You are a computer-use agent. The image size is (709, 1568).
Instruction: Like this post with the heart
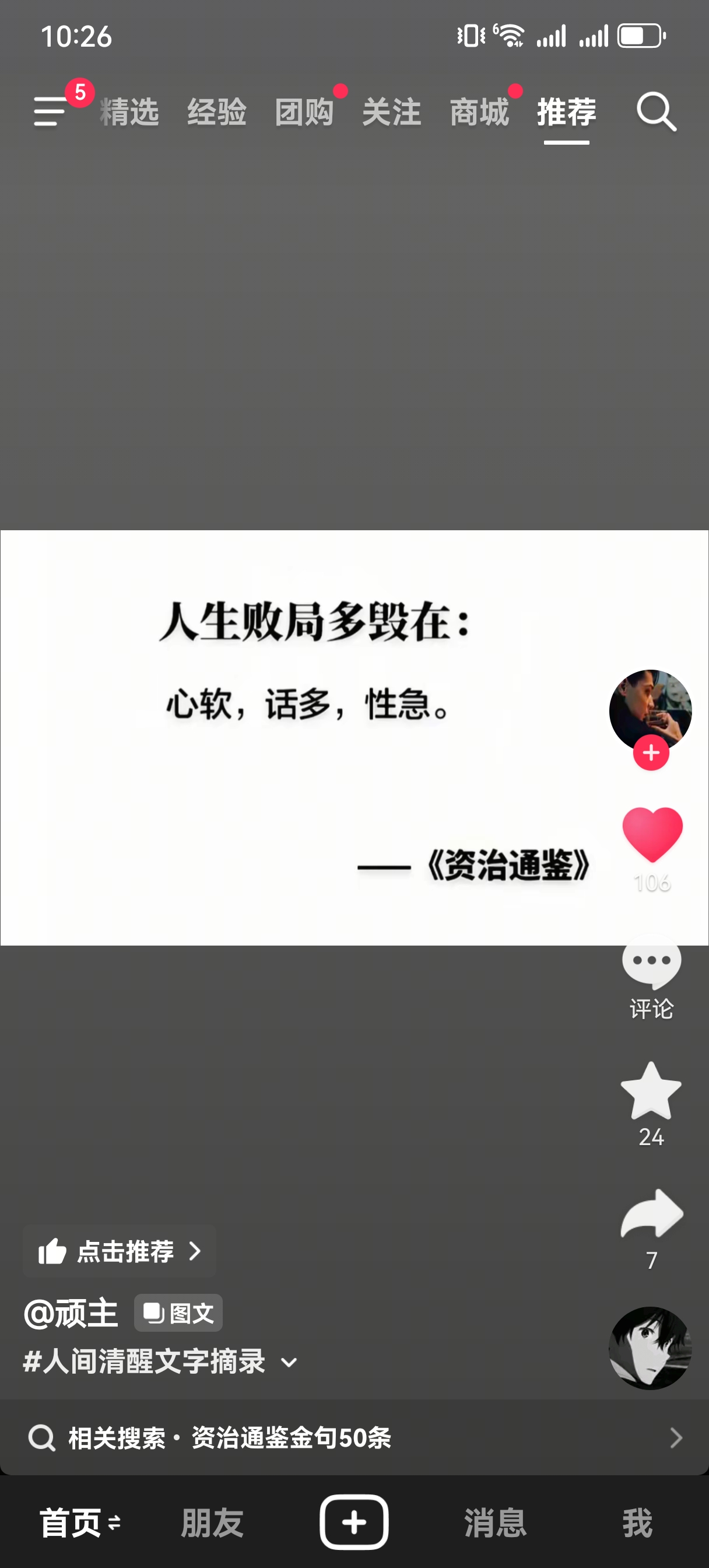(652, 835)
